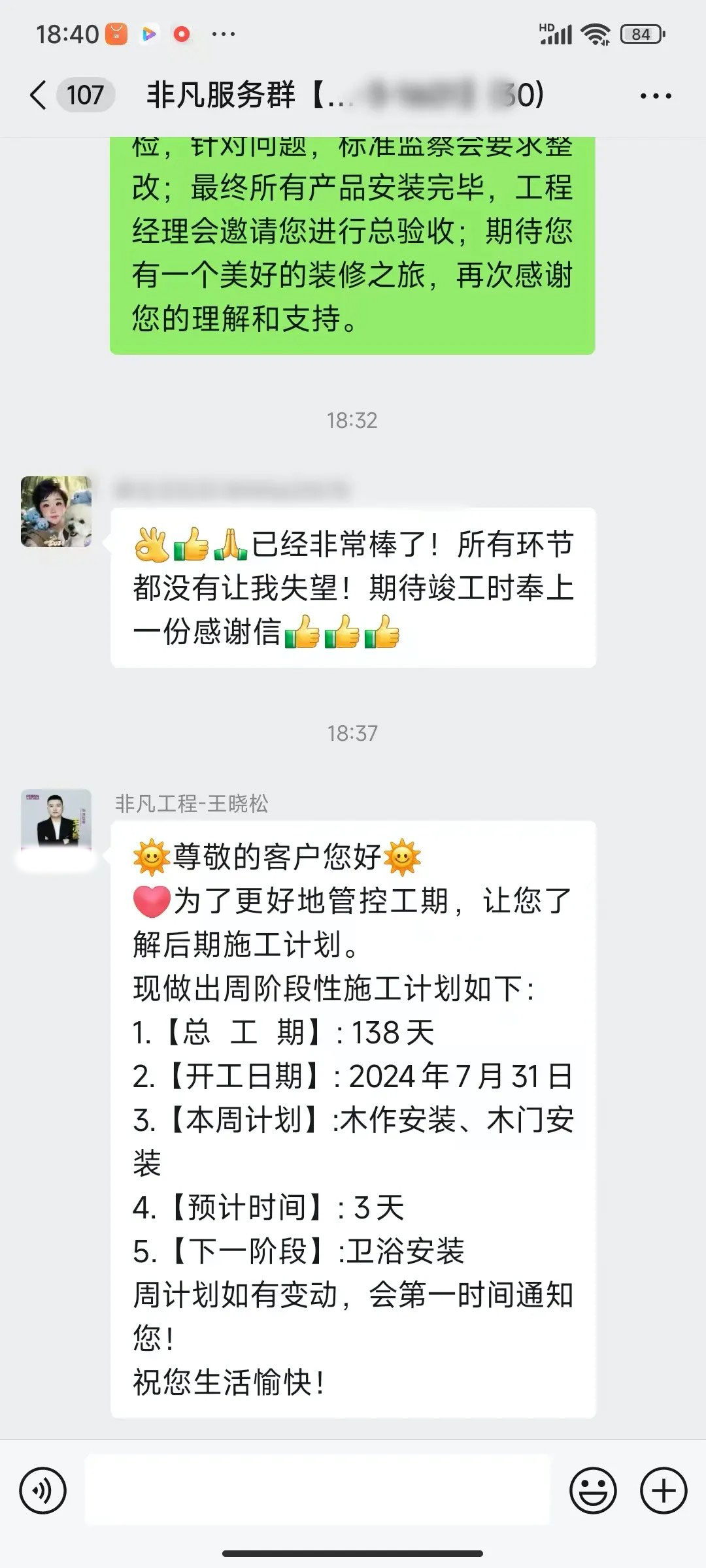Image resolution: width=706 pixels, height=1568 pixels.
Task: Tap the message text field
Action: [318, 1491]
